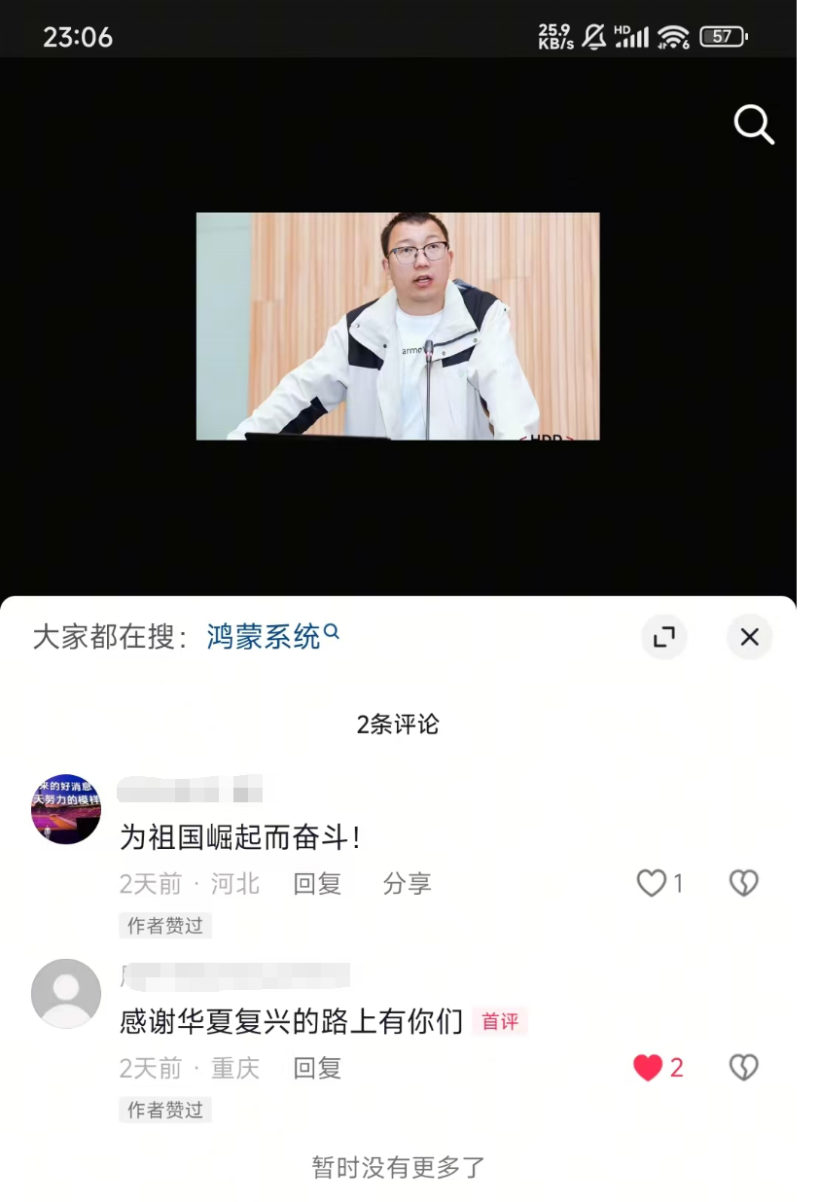Viewport: 820px width, 1202px height.
Task: Dislike the comment from 重庆
Action: [x=743, y=1068]
